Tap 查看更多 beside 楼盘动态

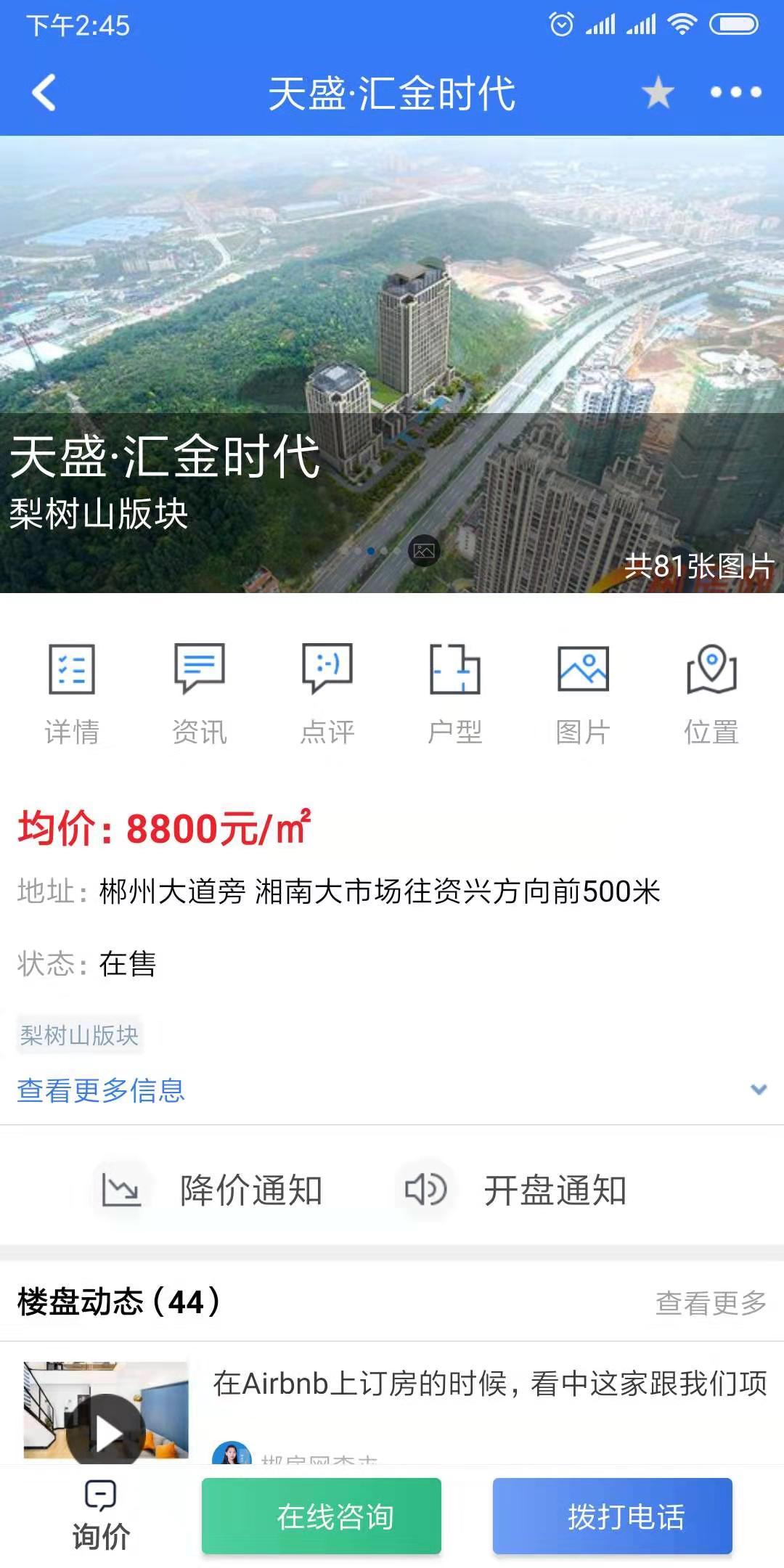coord(711,1302)
